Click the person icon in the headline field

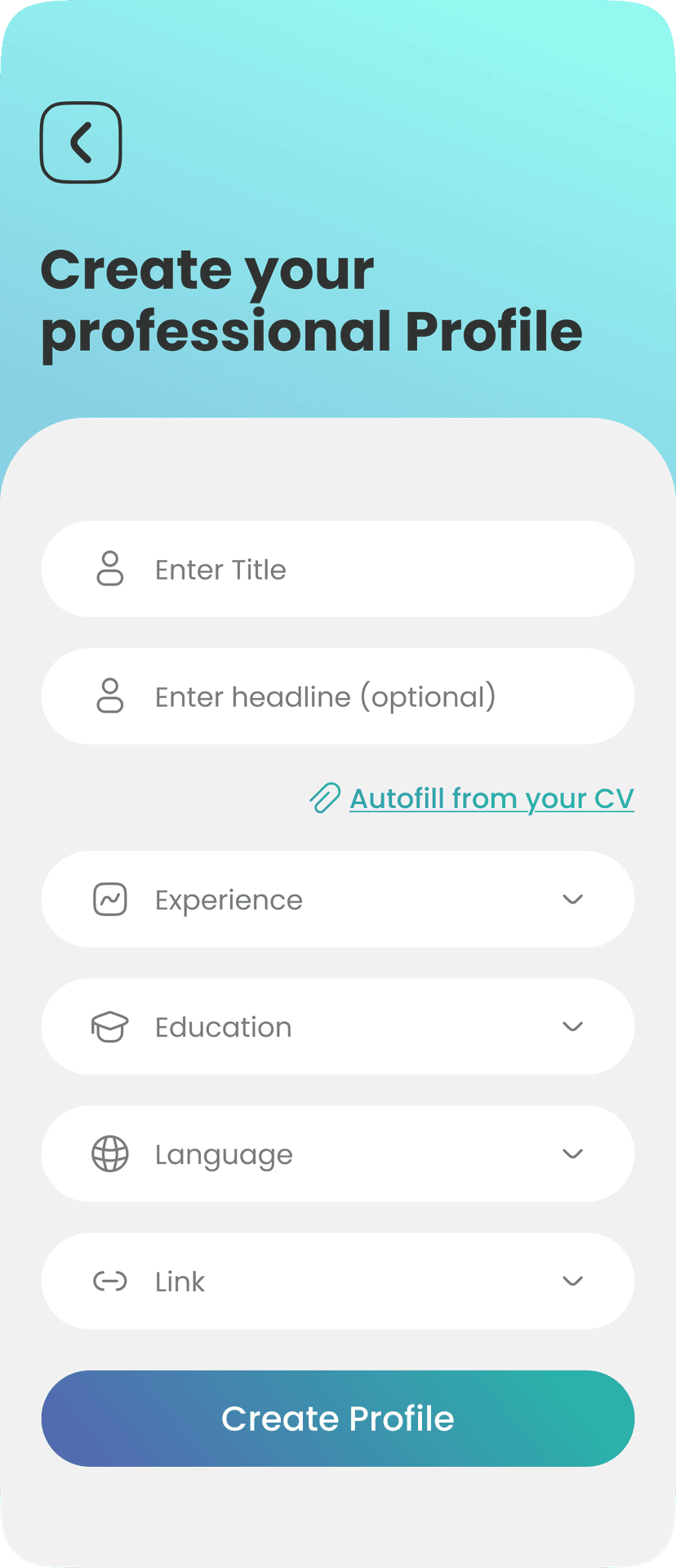[110, 696]
